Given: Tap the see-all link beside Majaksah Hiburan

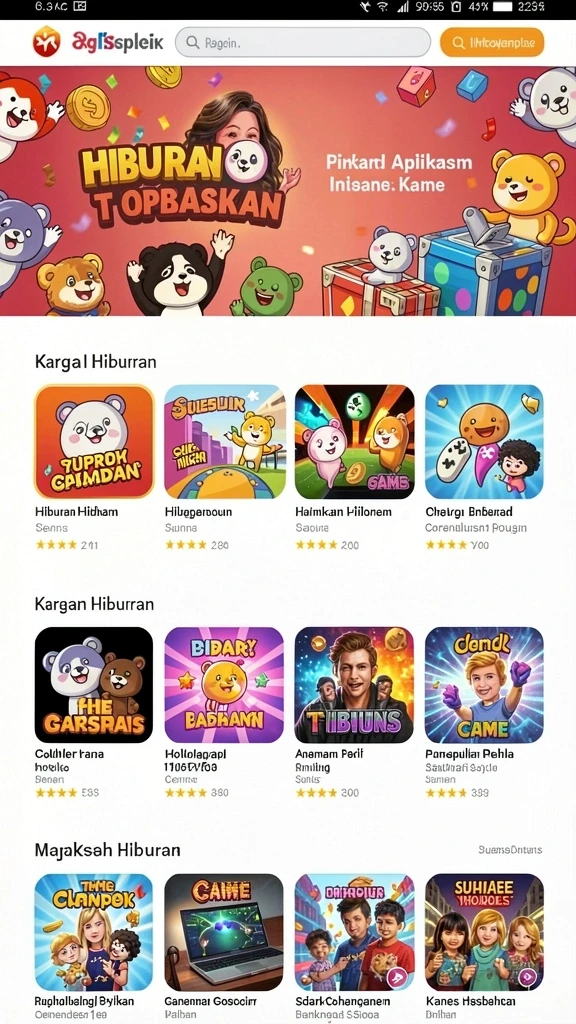Looking at the screenshot, I should pyautogui.click(x=510, y=850).
